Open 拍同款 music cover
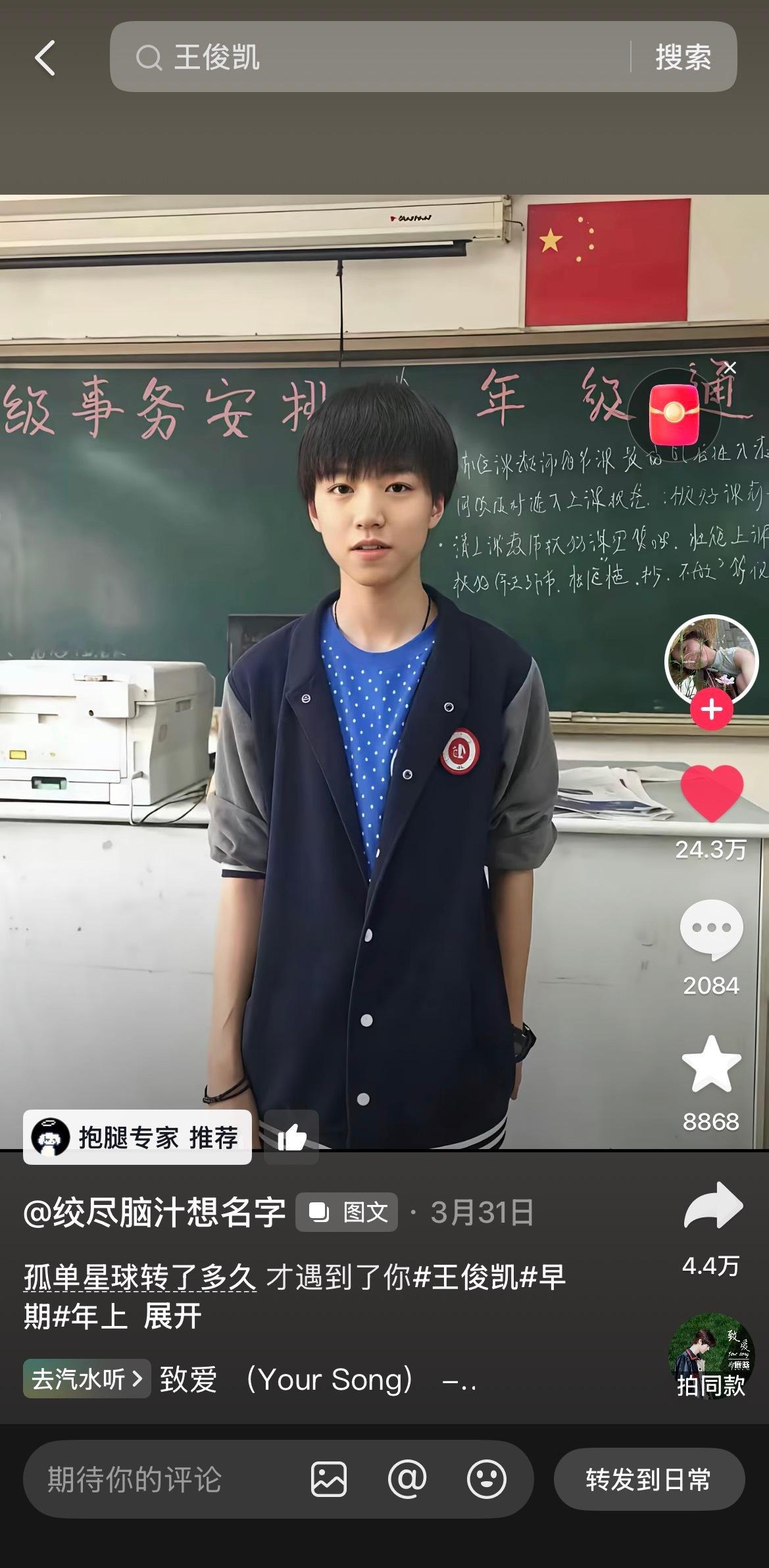The height and width of the screenshot is (1568, 769). coord(711,1356)
